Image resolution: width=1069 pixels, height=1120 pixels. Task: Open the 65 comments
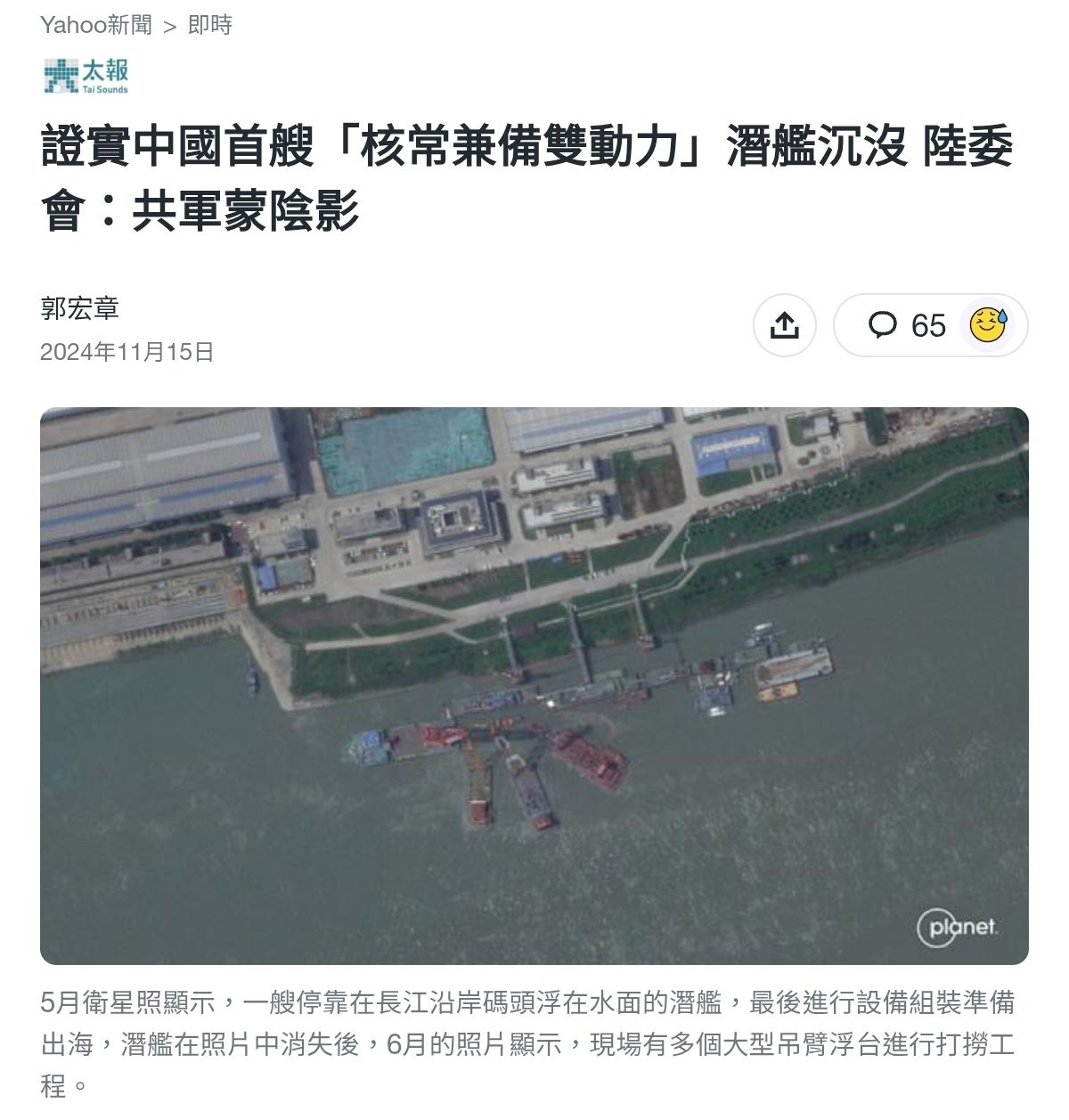pyautogui.click(x=908, y=325)
